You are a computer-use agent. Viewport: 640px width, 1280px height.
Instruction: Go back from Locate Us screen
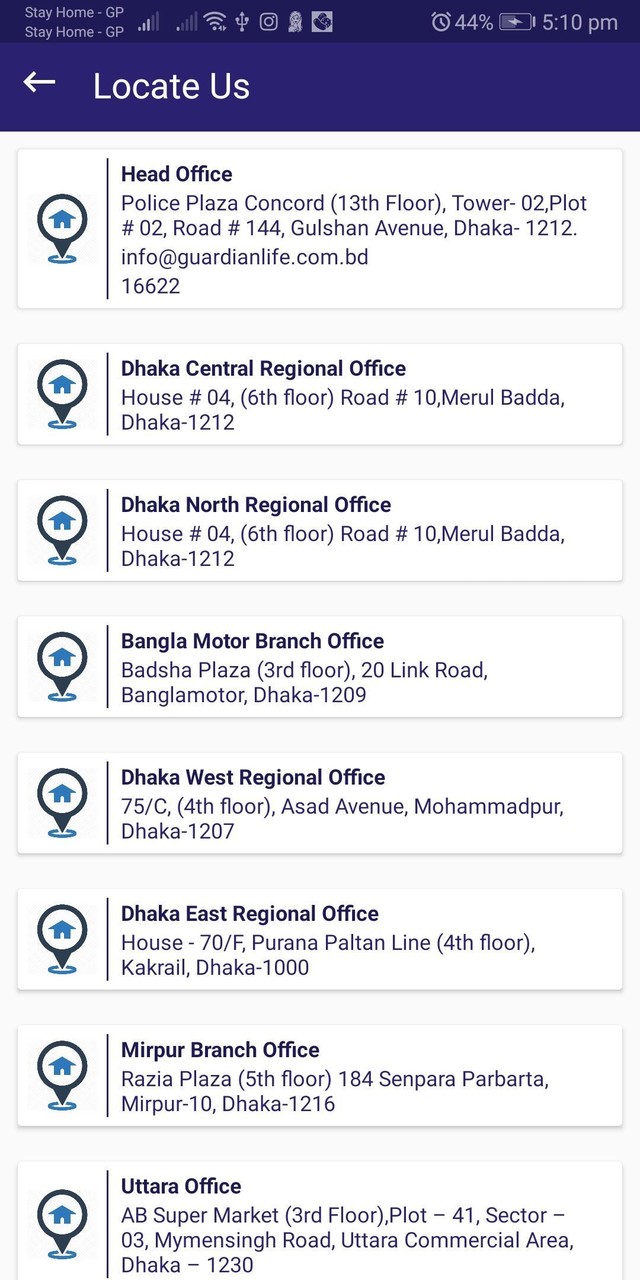pyautogui.click(x=40, y=84)
